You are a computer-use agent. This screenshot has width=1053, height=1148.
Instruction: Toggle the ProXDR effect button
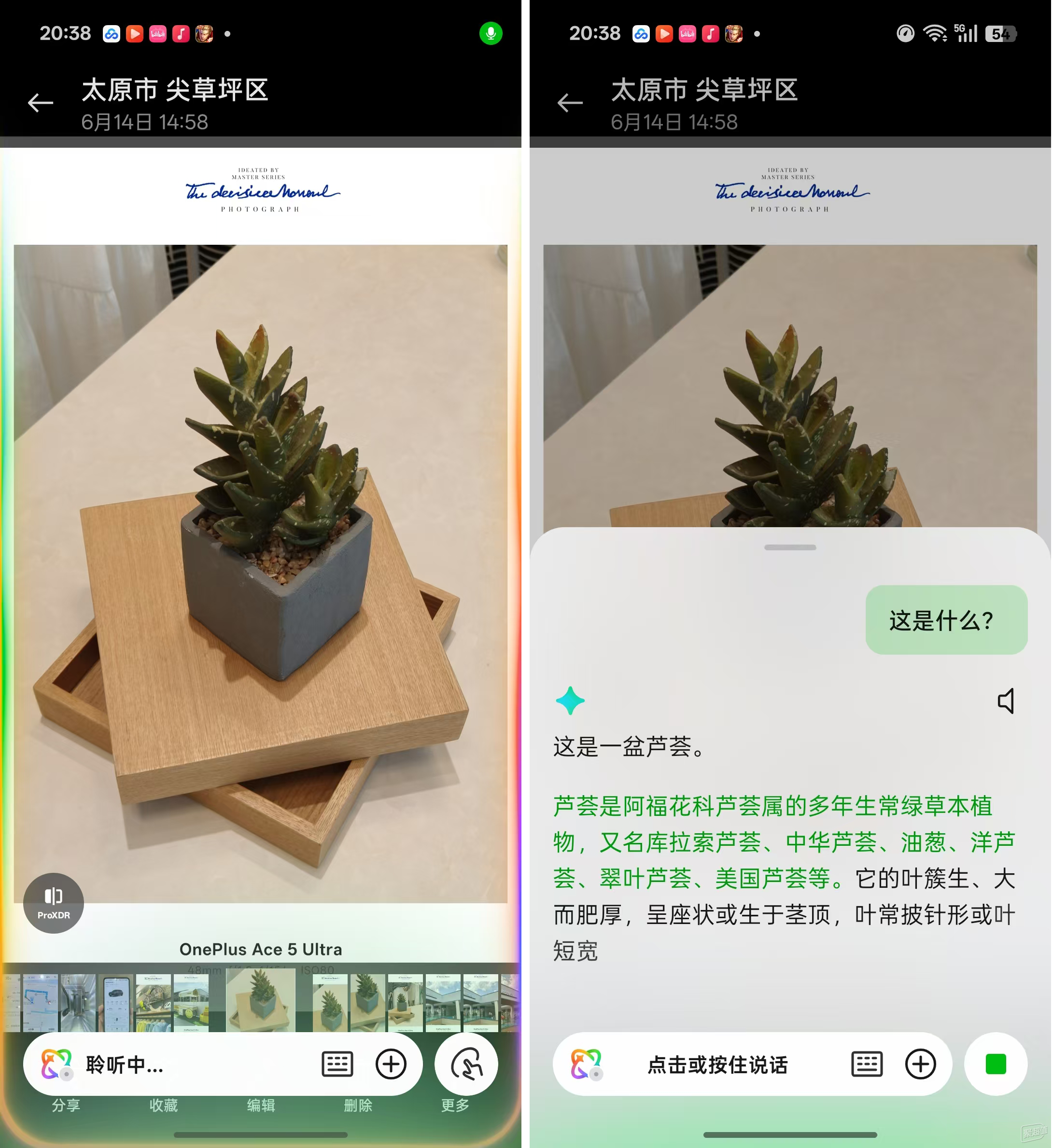click(54, 902)
